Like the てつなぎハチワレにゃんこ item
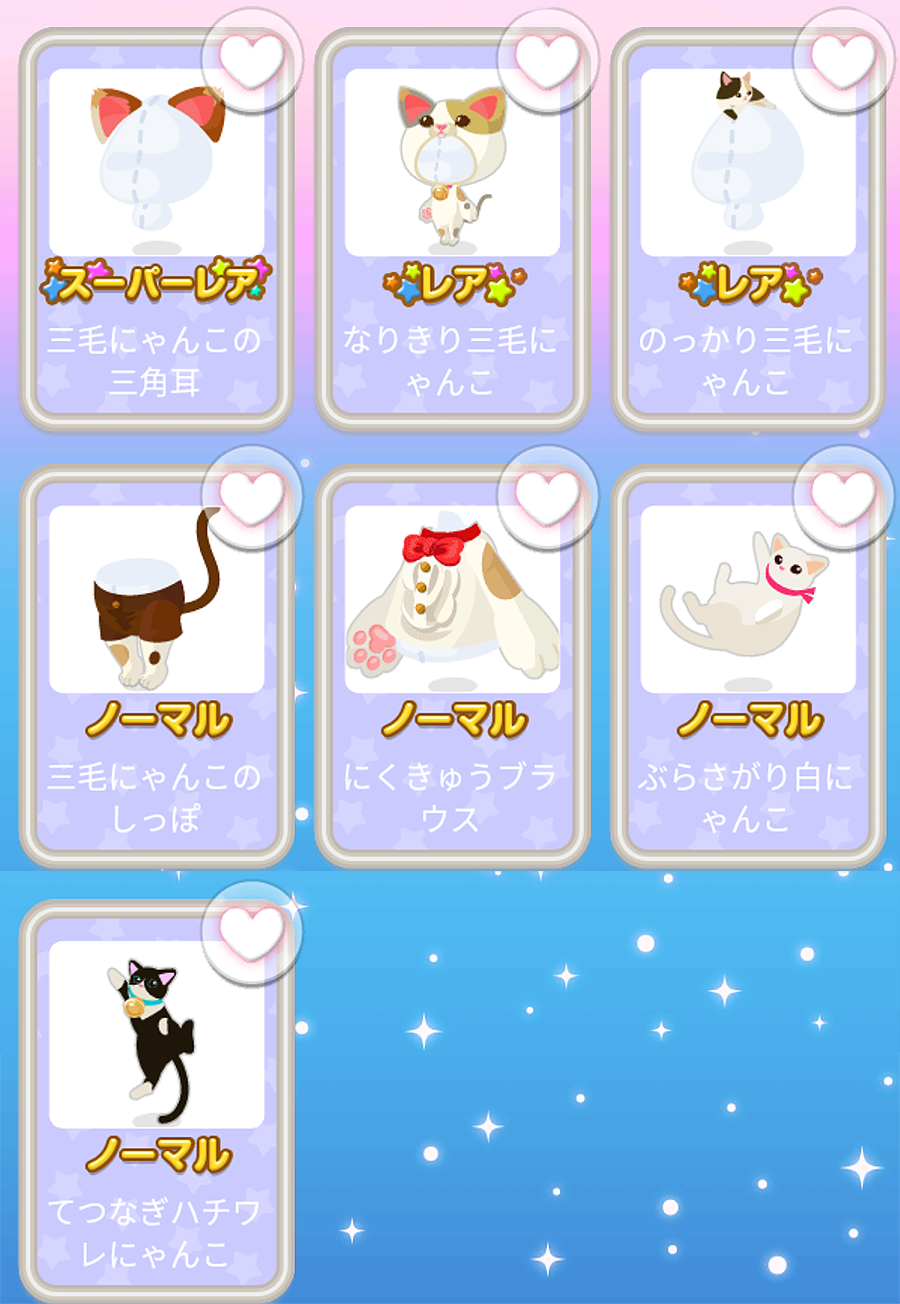This screenshot has width=900, height=1304. point(252,932)
